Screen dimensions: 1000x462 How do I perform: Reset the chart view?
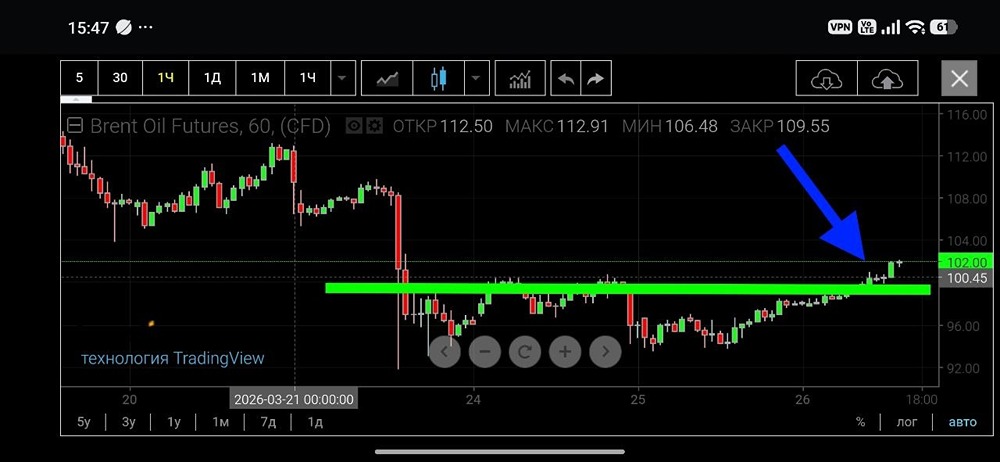525,351
